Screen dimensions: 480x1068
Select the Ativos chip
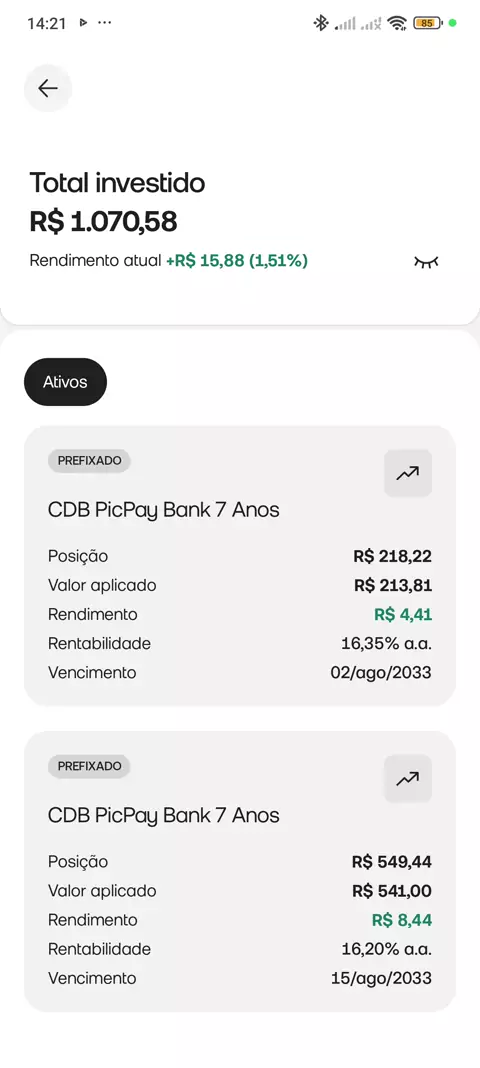(x=65, y=381)
